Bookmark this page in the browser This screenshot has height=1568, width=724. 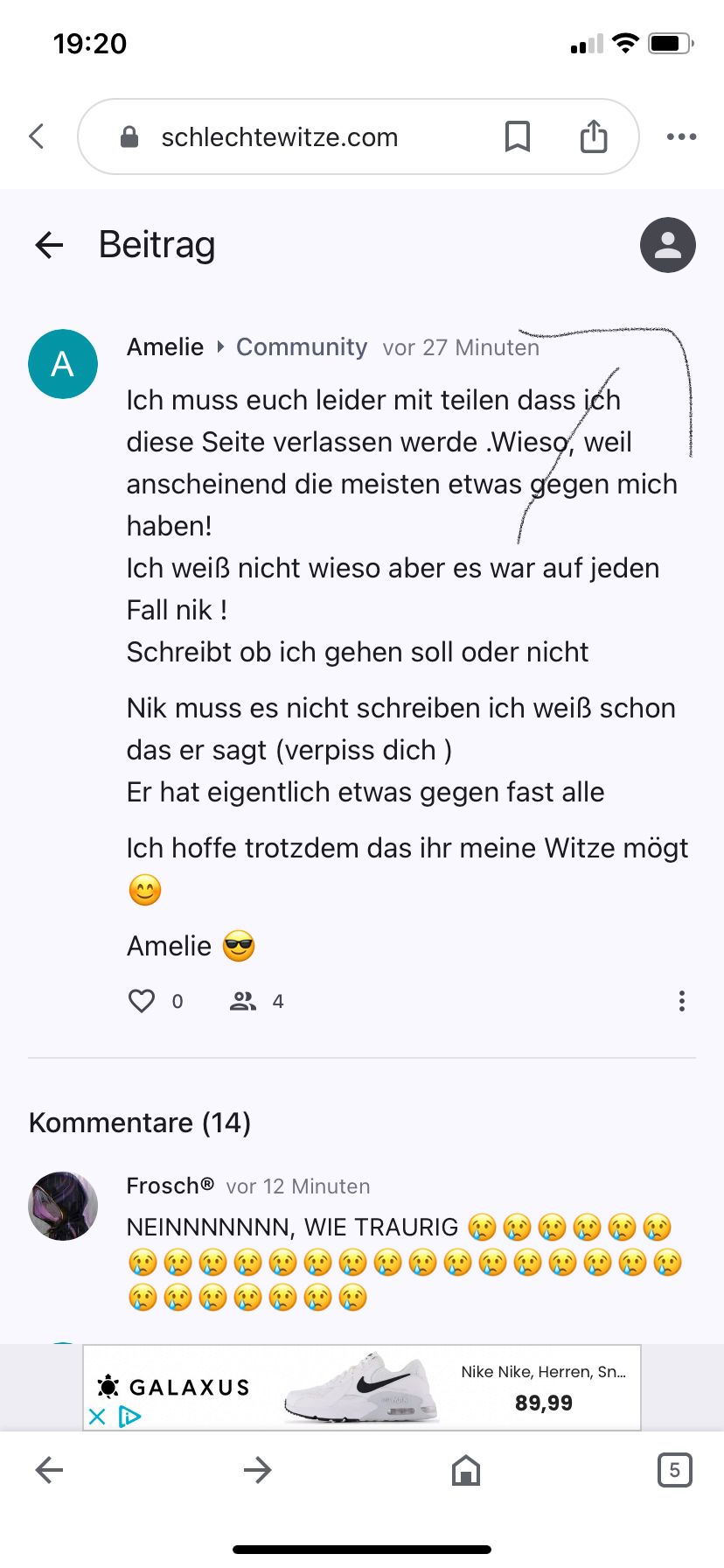tap(518, 136)
